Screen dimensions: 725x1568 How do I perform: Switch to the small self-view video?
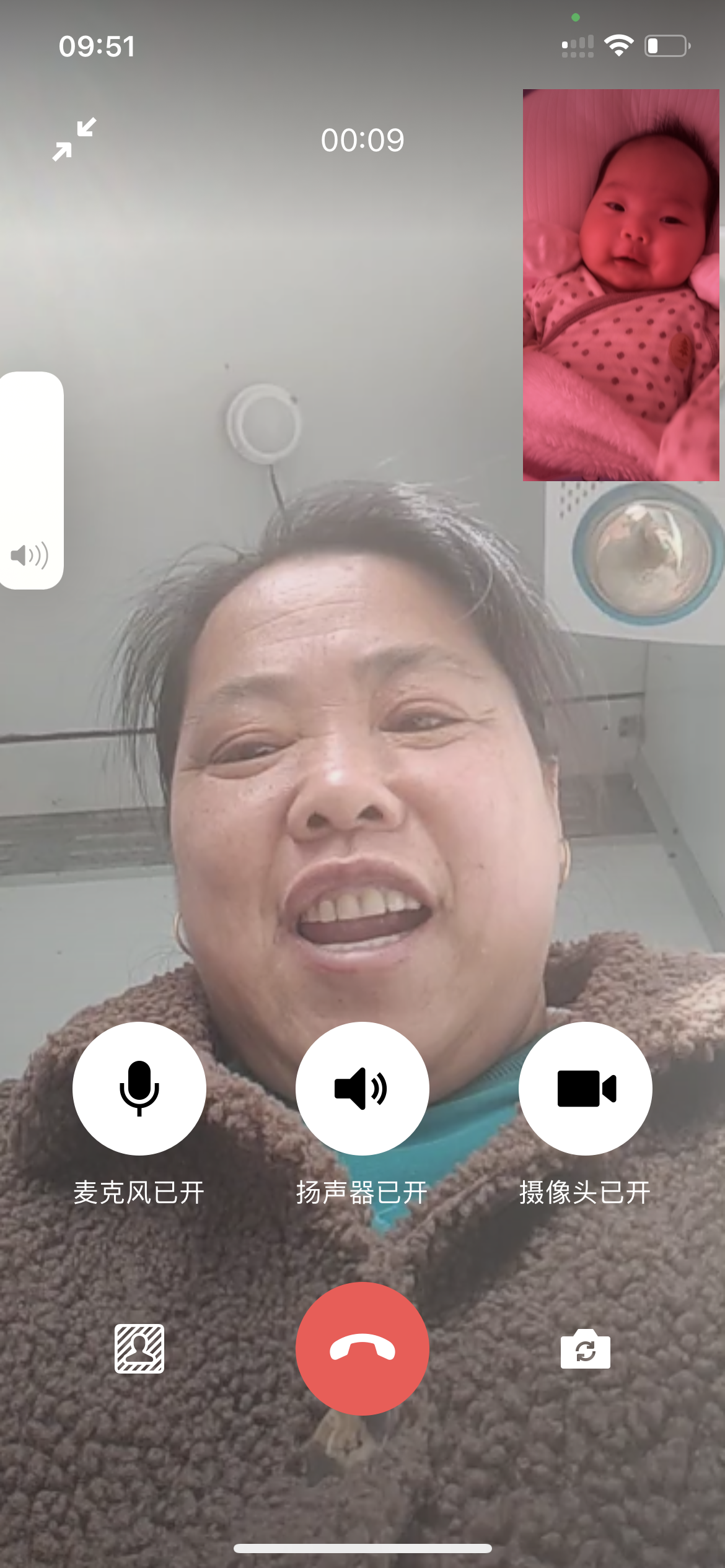click(620, 285)
